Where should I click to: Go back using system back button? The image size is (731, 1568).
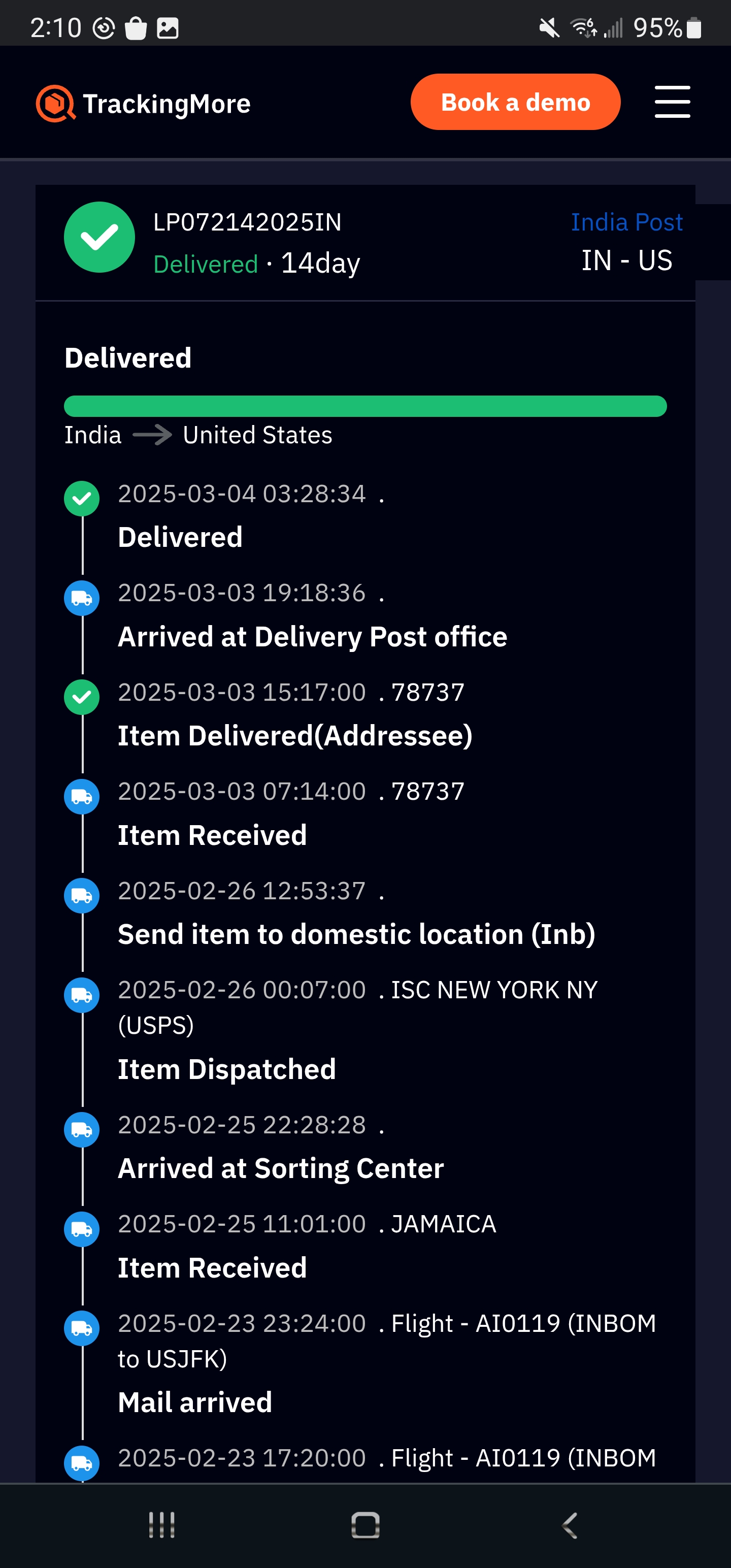pos(570,1525)
